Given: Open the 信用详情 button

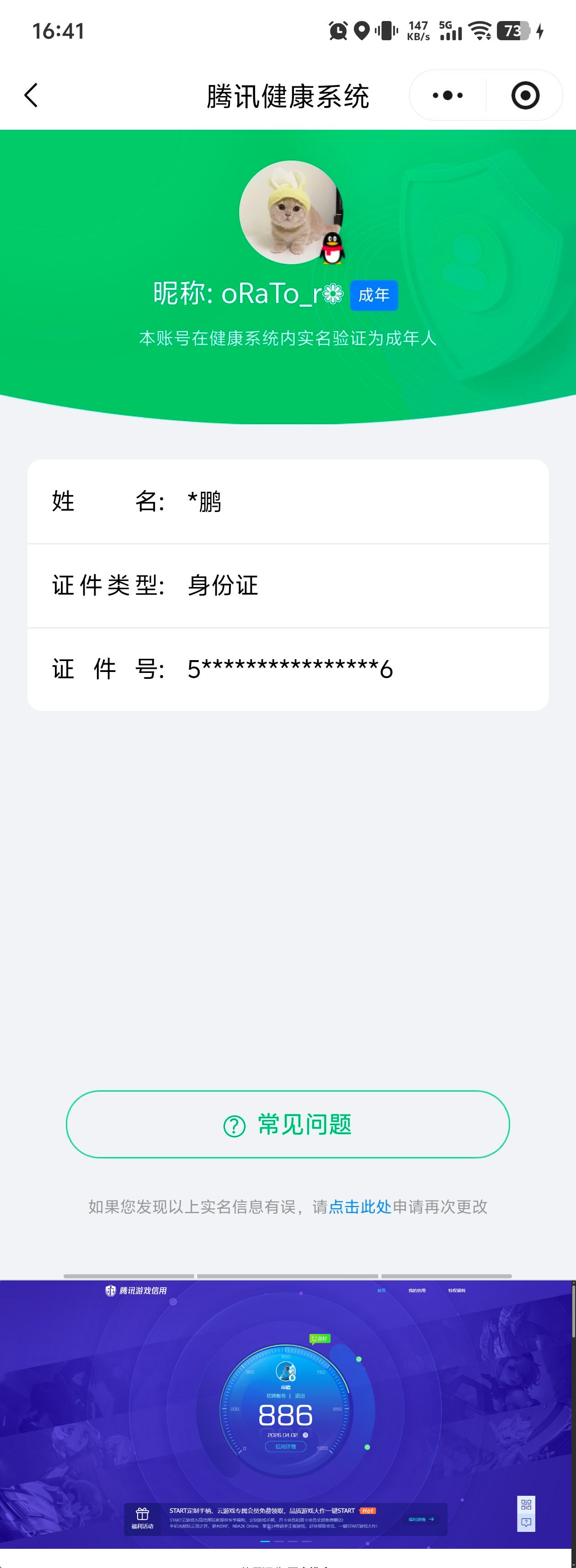Looking at the screenshot, I should 286,1447.
